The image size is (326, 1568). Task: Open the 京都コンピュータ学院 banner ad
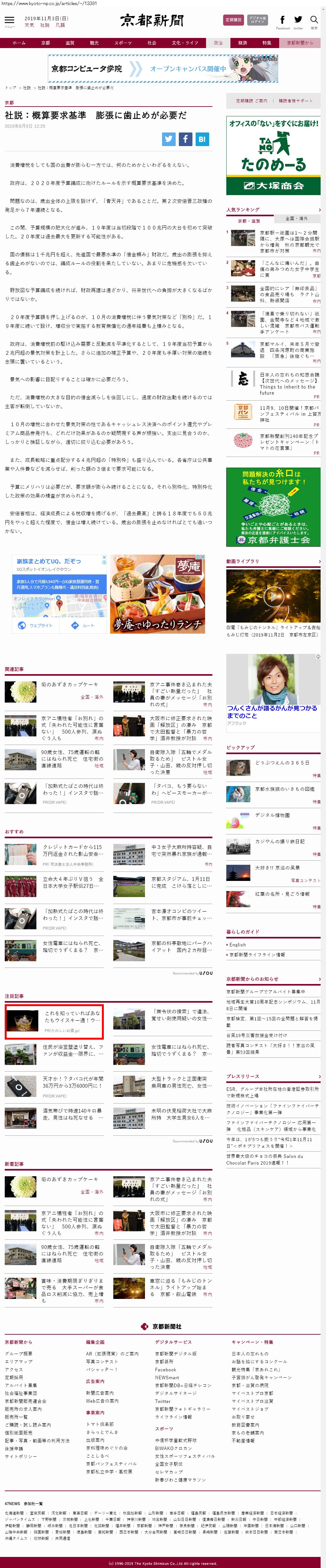pos(163,69)
